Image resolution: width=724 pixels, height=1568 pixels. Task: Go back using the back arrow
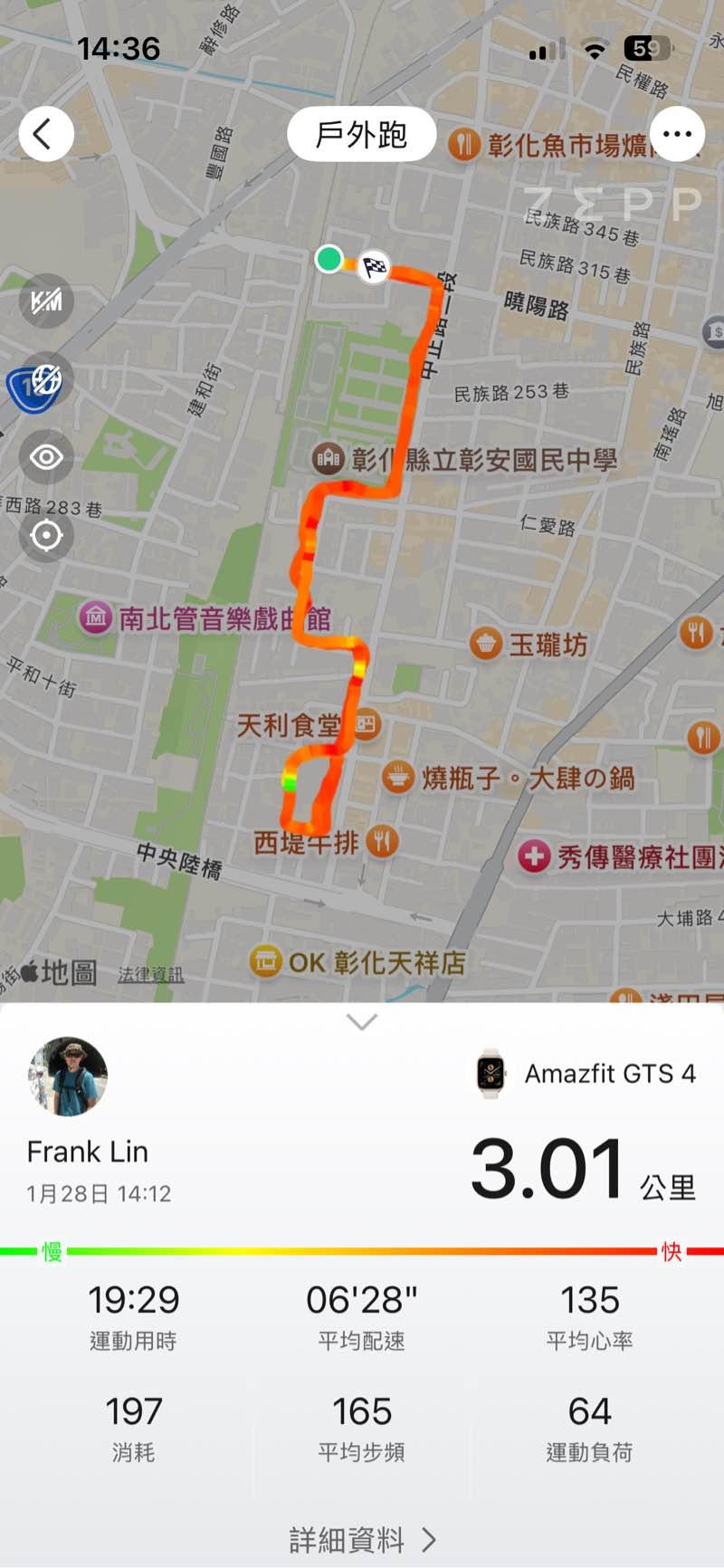pos(45,135)
